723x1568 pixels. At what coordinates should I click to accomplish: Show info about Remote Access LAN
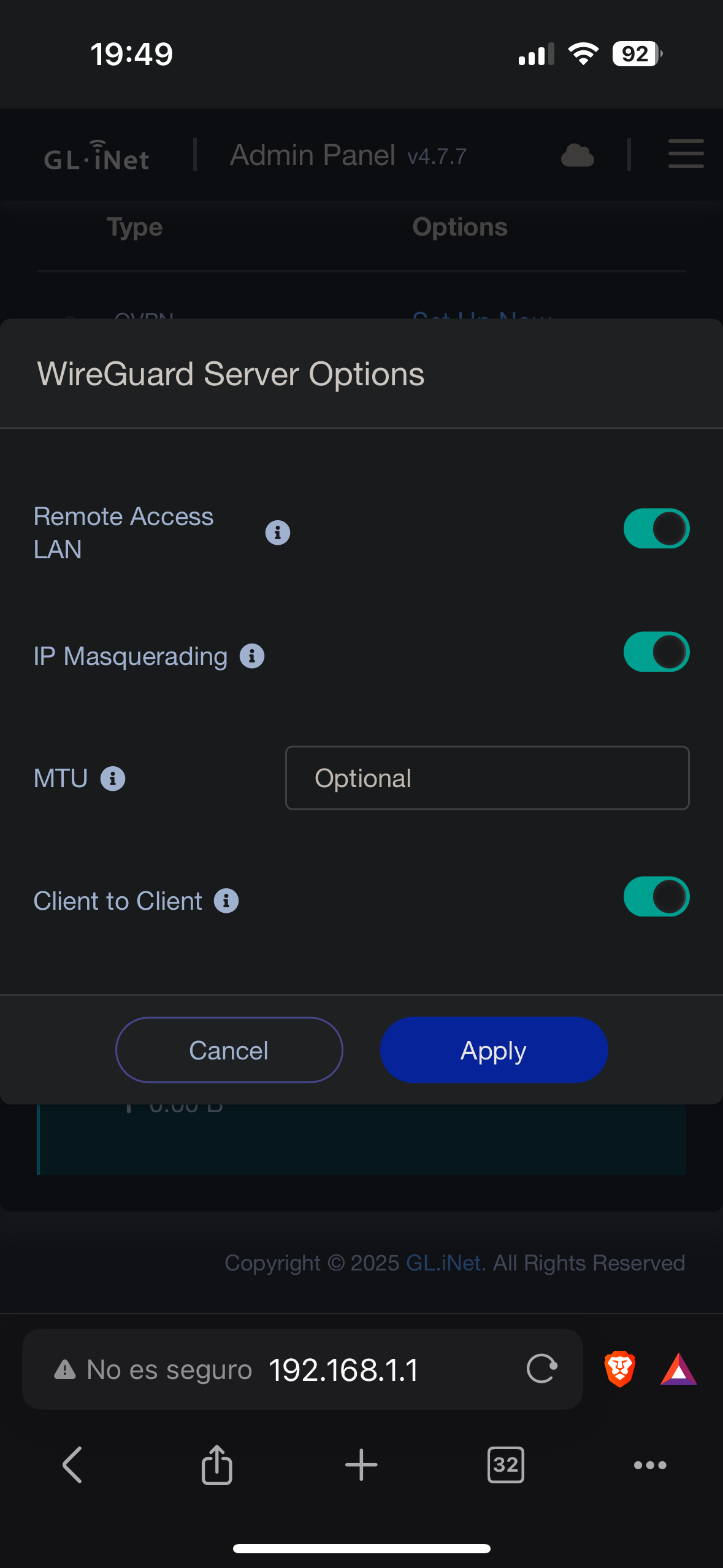click(278, 532)
